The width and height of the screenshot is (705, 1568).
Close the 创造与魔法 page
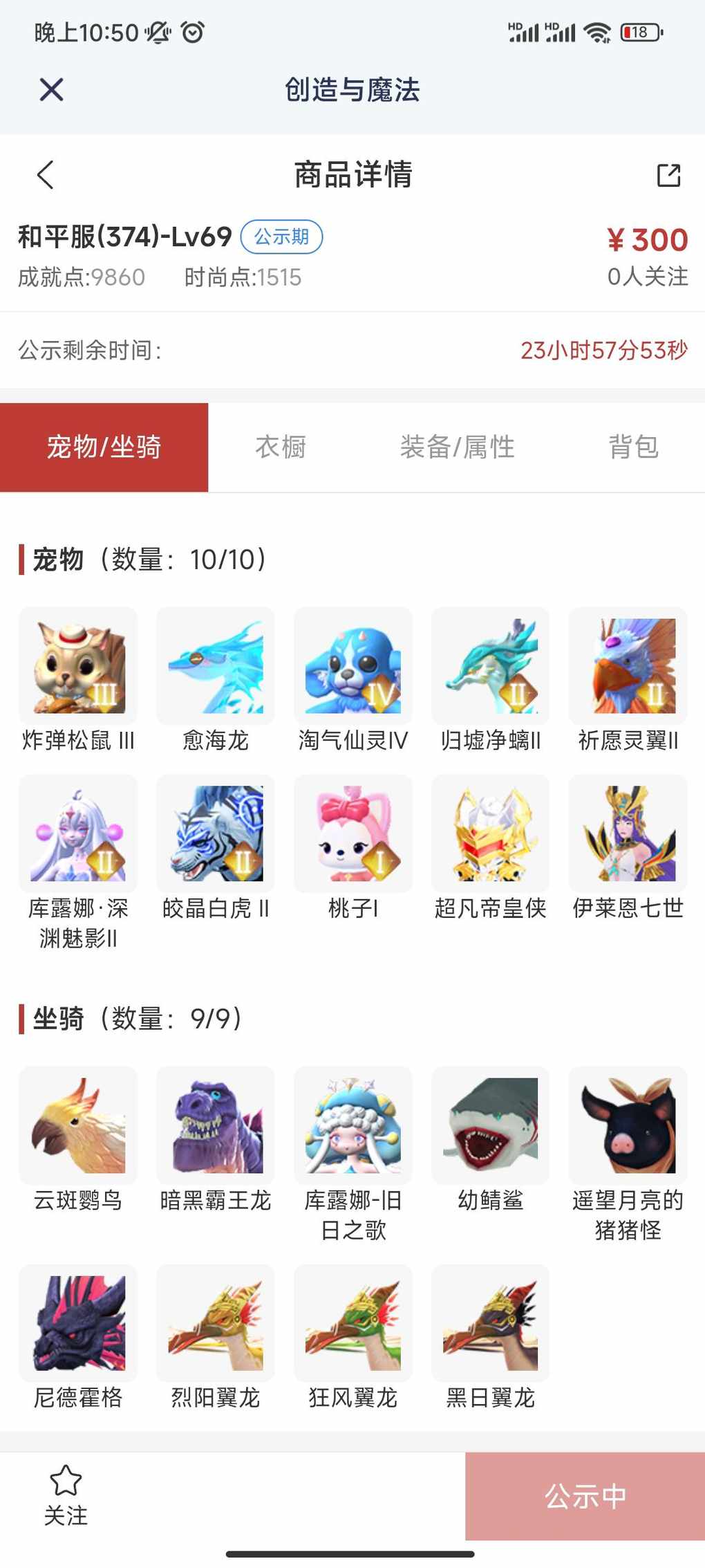(52, 90)
